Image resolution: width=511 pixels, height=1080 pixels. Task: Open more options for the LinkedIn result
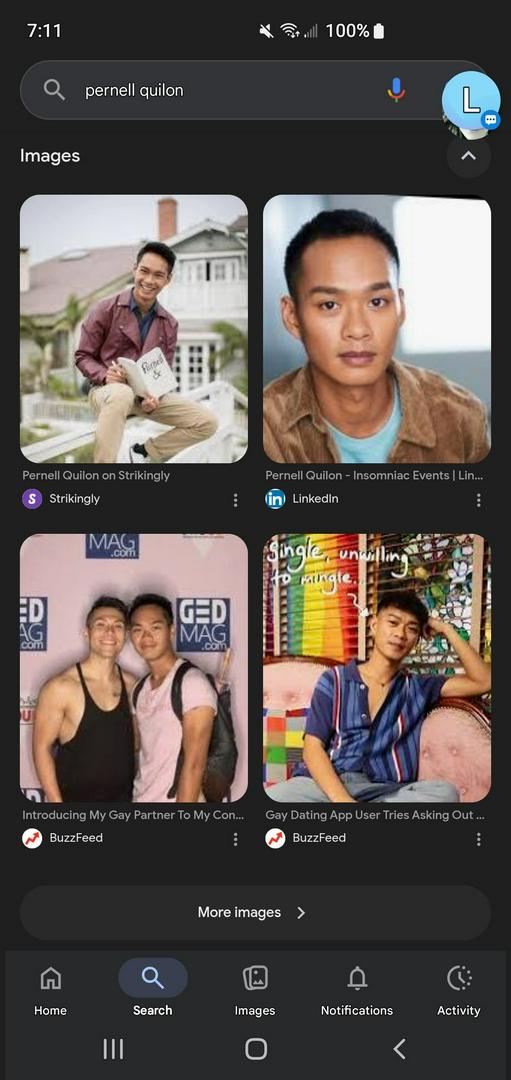(479, 499)
